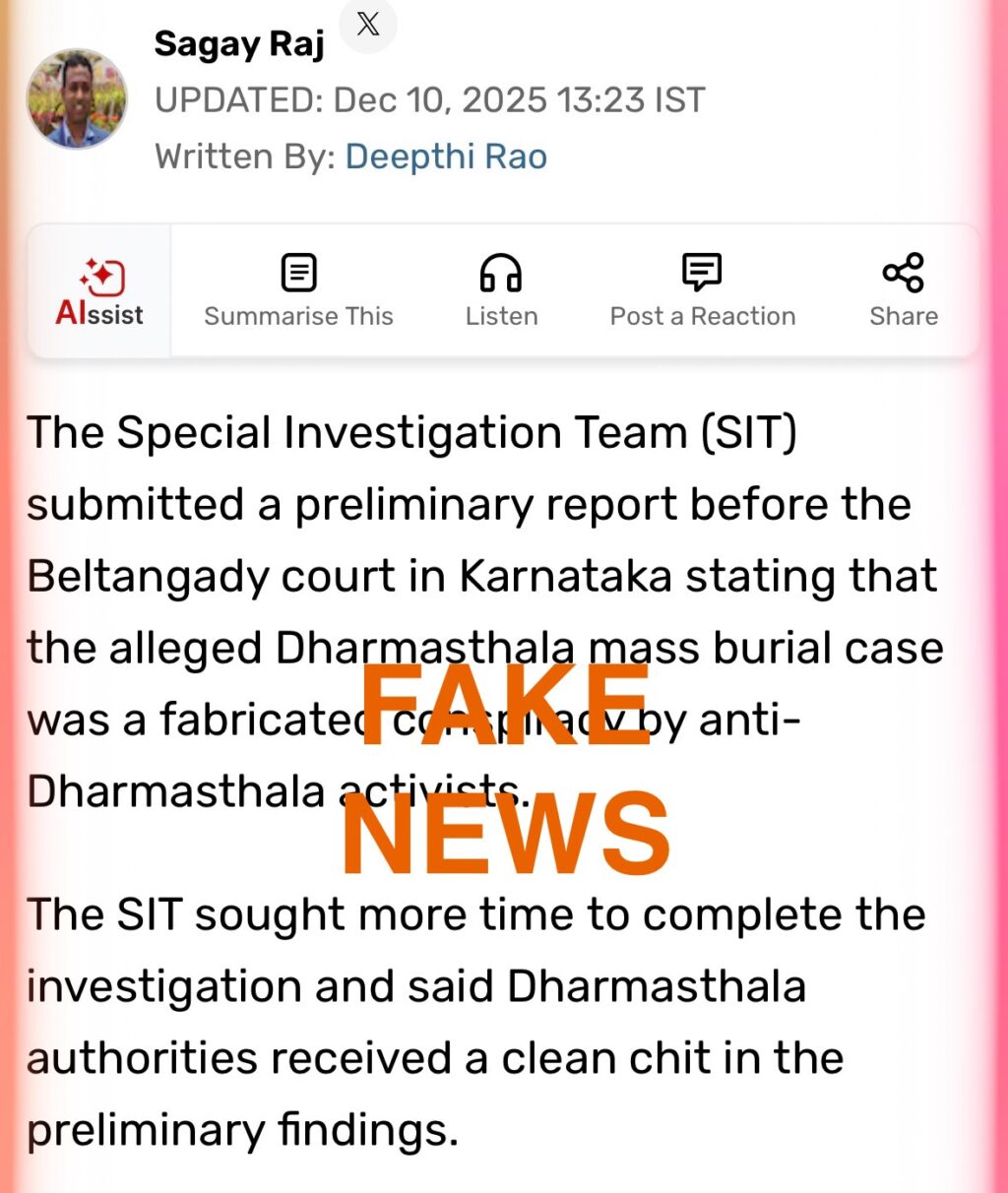Tap the Share label

903,316
